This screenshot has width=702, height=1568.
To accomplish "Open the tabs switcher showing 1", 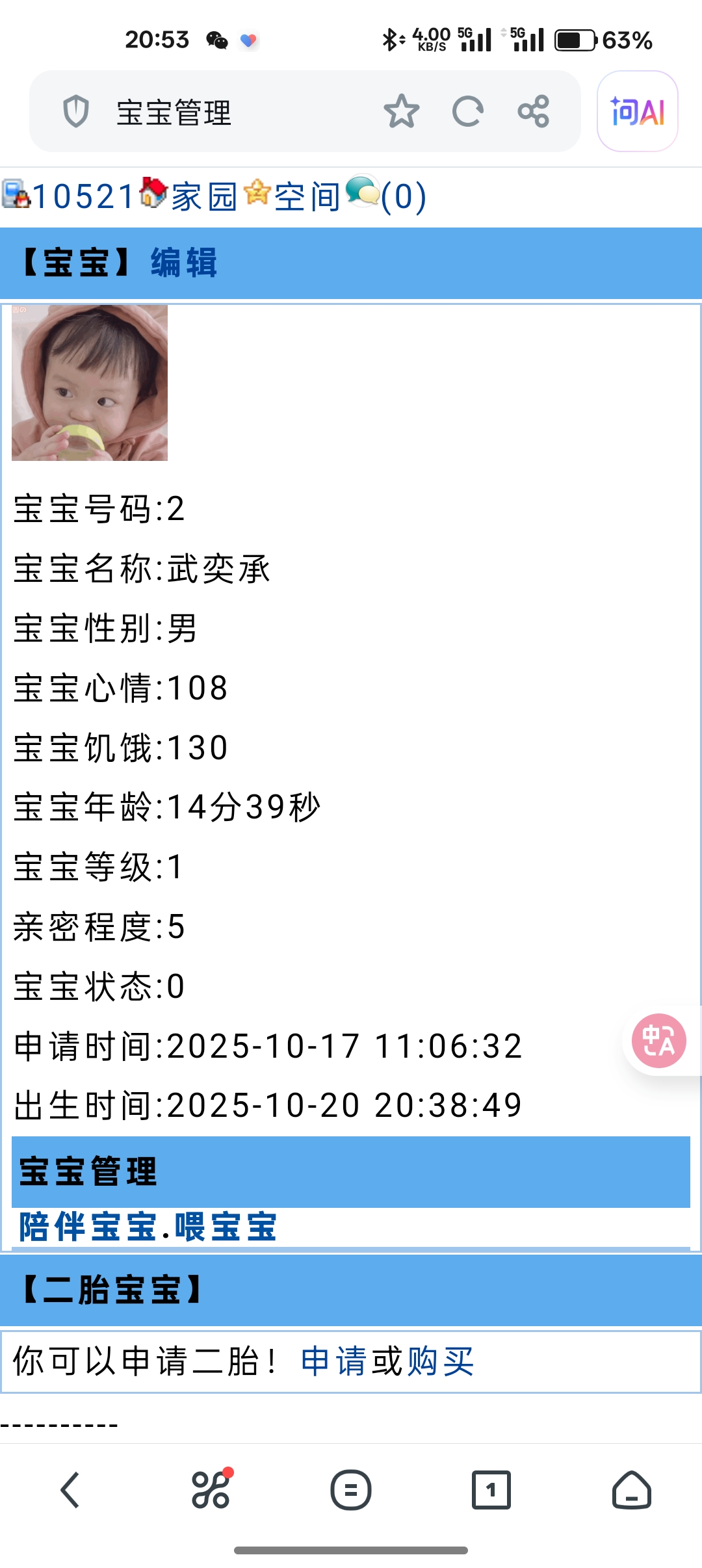I will click(491, 1489).
